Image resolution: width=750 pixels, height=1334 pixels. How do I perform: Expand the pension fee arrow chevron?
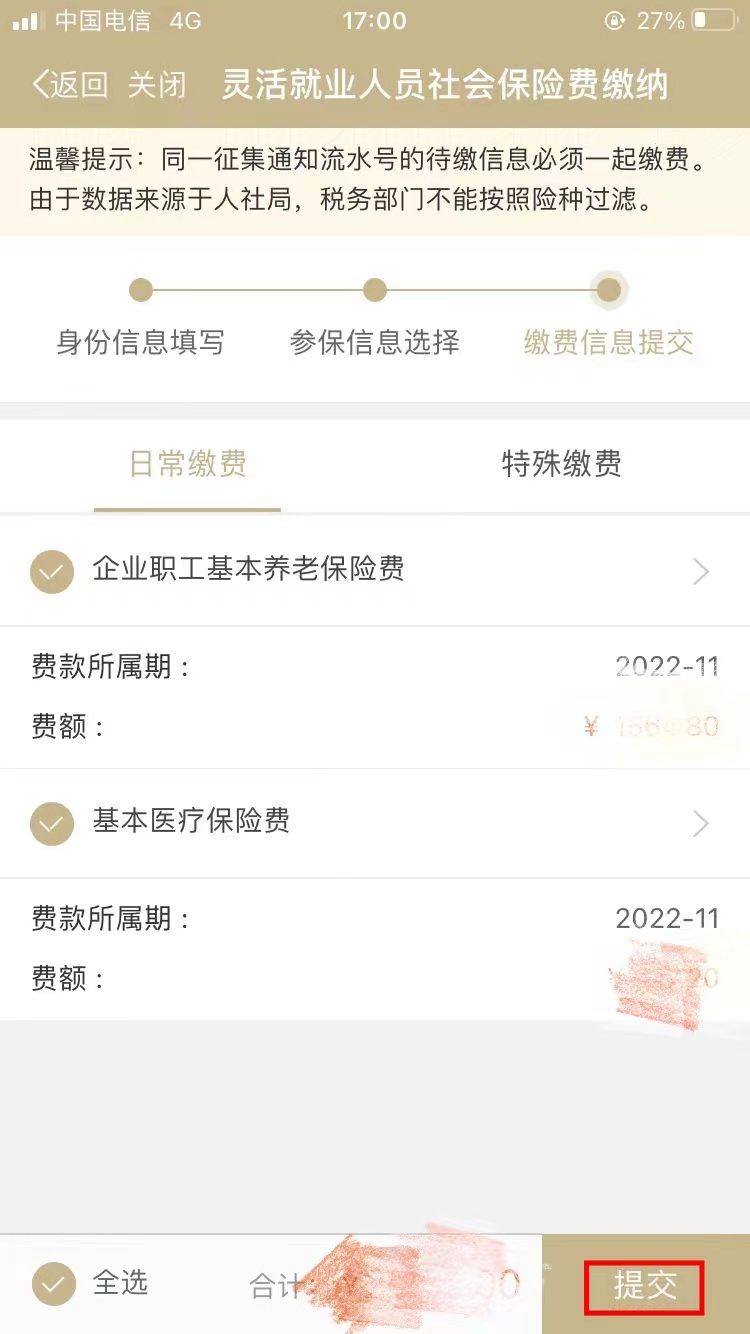click(700, 571)
